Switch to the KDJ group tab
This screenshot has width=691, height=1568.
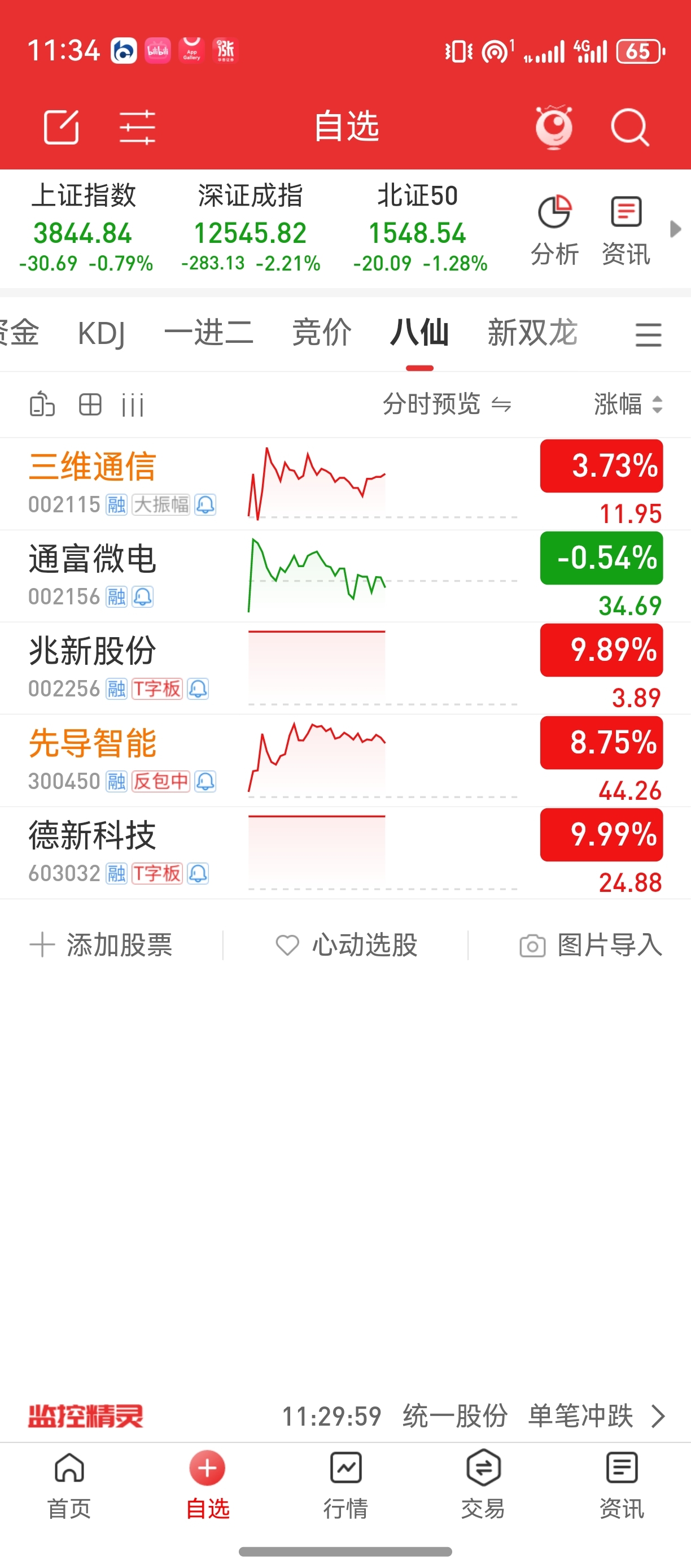(x=102, y=334)
